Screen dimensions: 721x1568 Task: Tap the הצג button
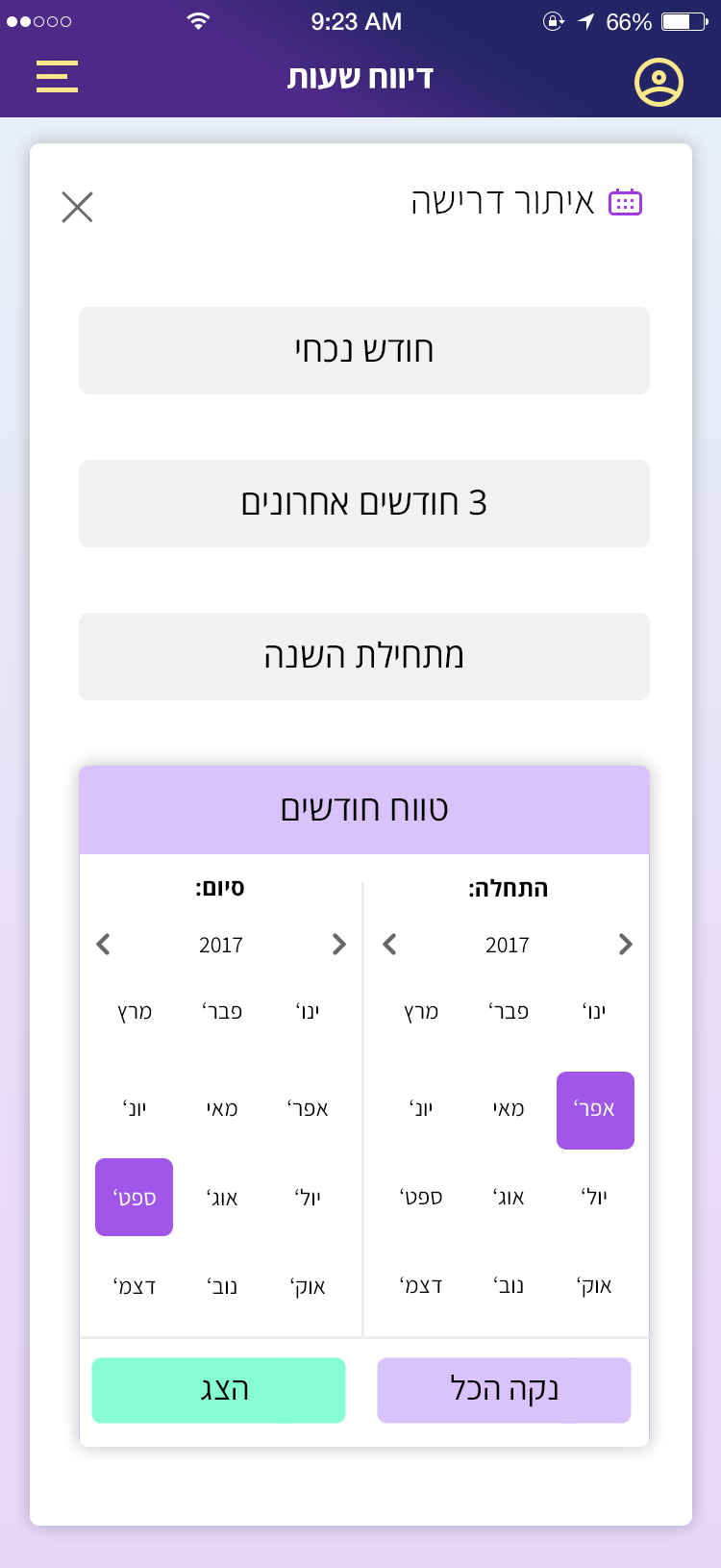[x=218, y=1390]
